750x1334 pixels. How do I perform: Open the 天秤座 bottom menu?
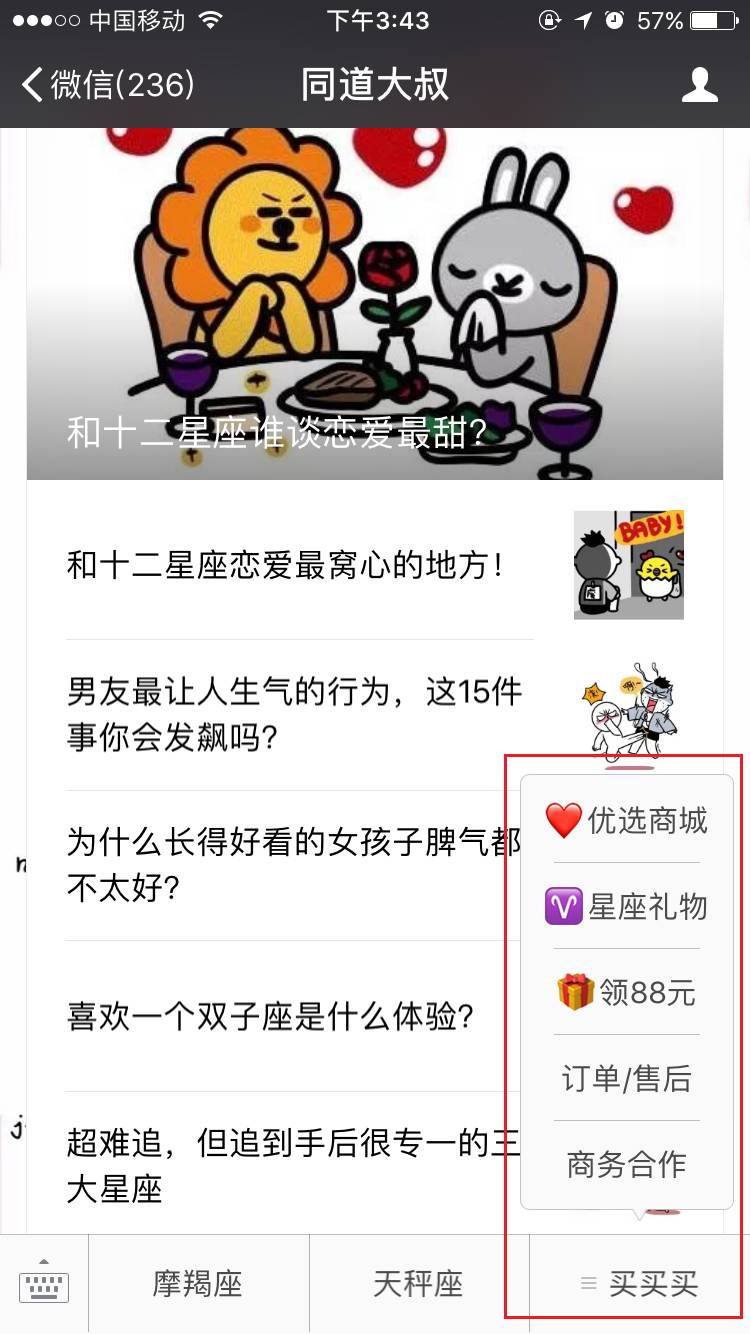pos(418,1284)
